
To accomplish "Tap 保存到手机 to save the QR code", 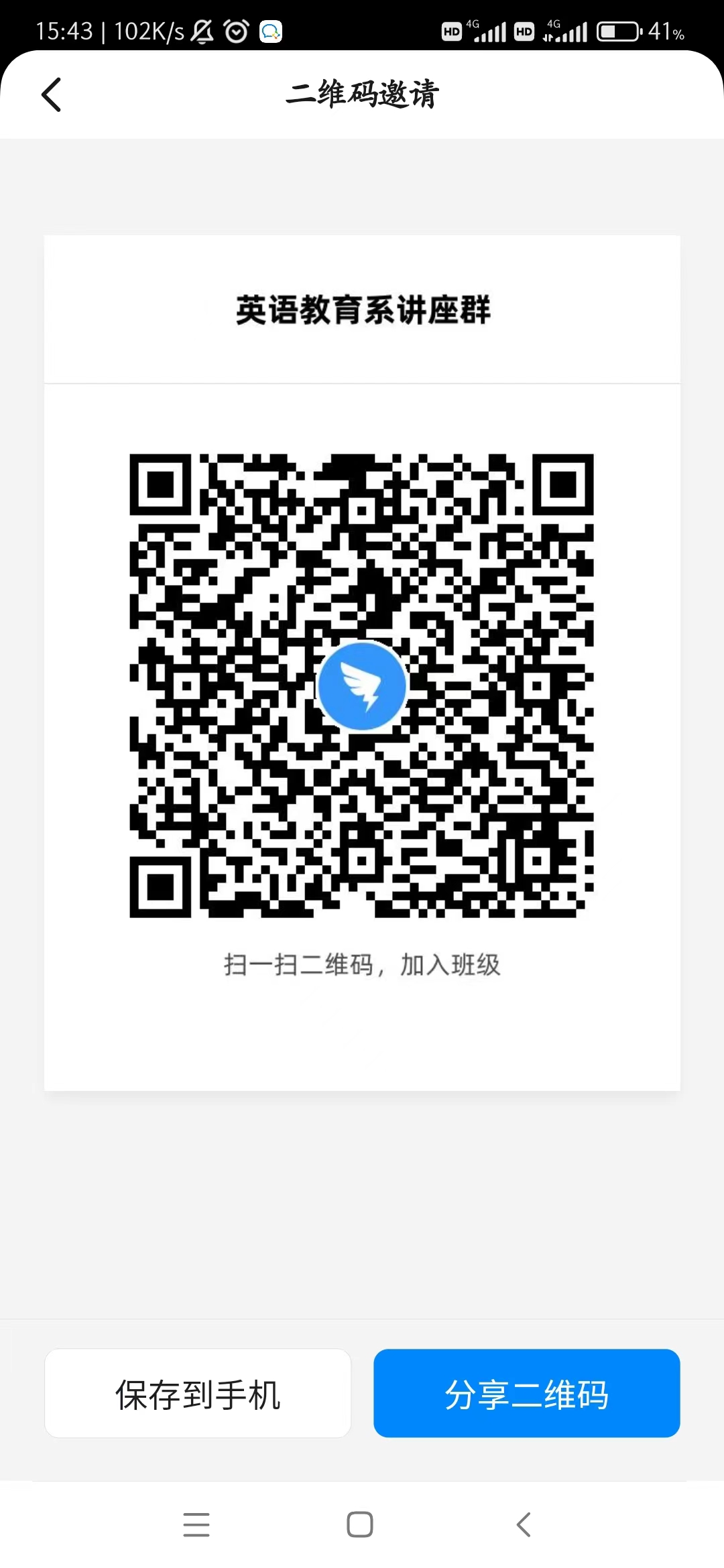I will pyautogui.click(x=198, y=1394).
